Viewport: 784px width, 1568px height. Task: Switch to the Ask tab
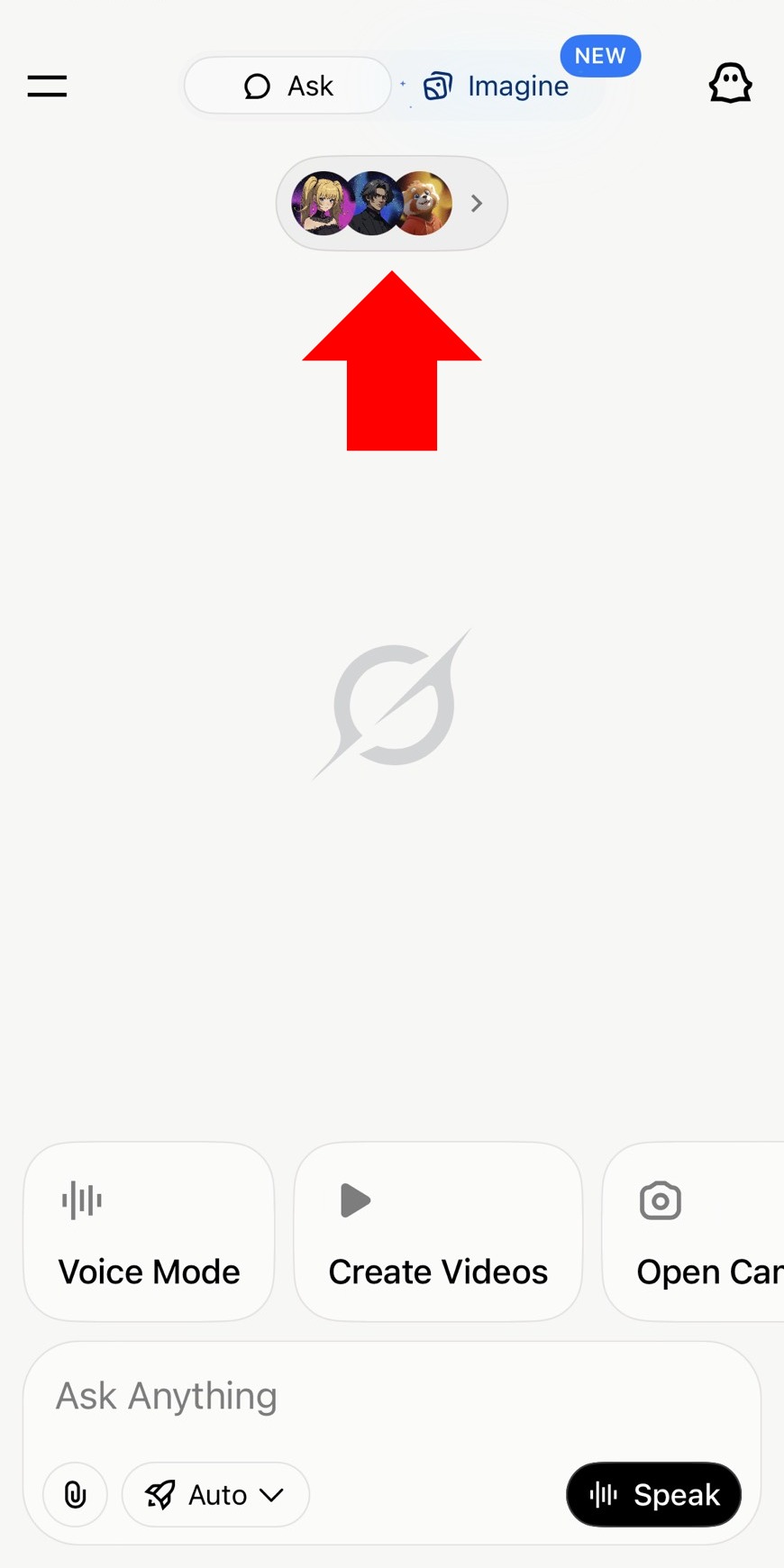288,86
